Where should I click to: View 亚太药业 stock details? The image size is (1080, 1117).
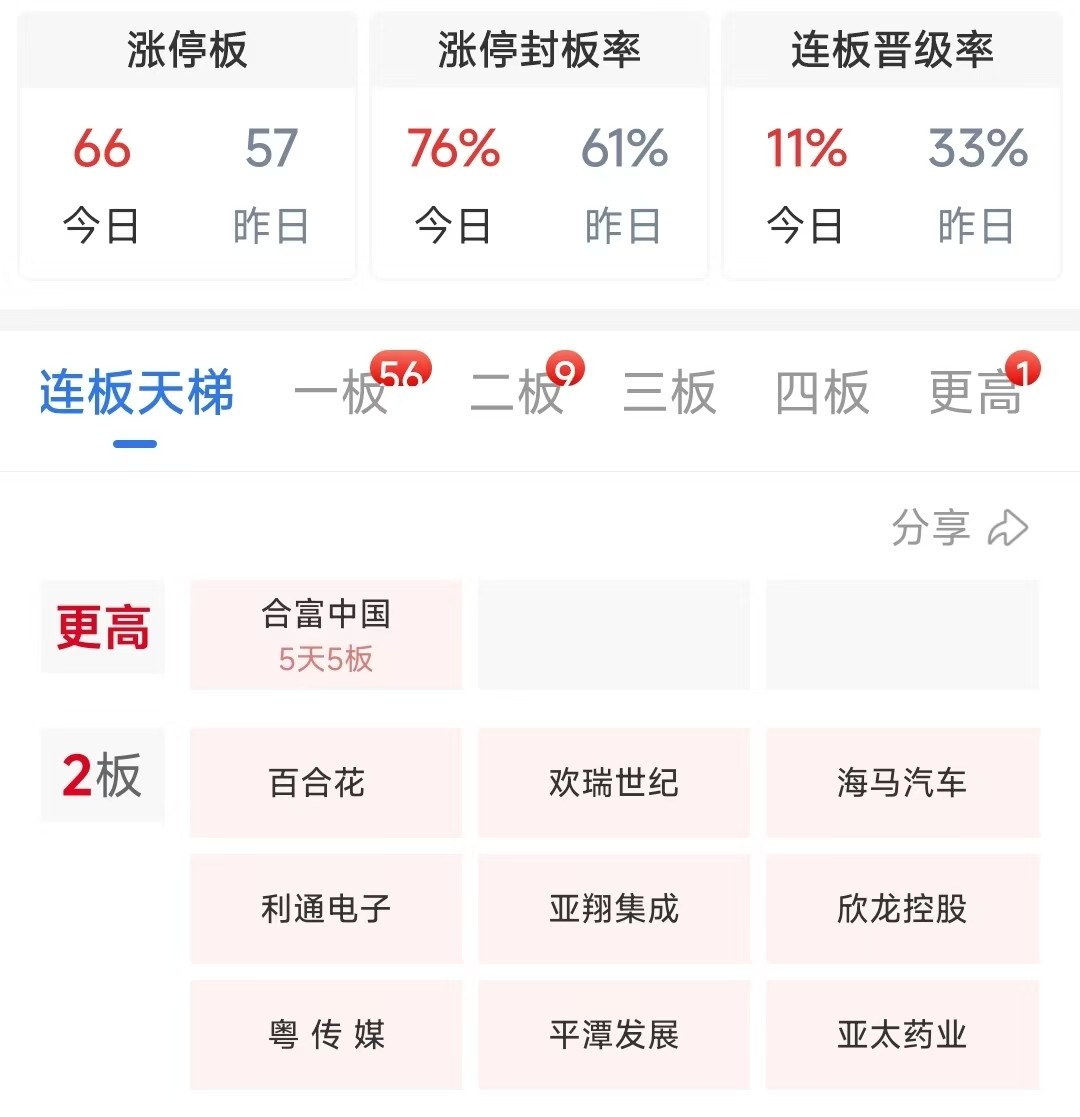[x=902, y=1035]
